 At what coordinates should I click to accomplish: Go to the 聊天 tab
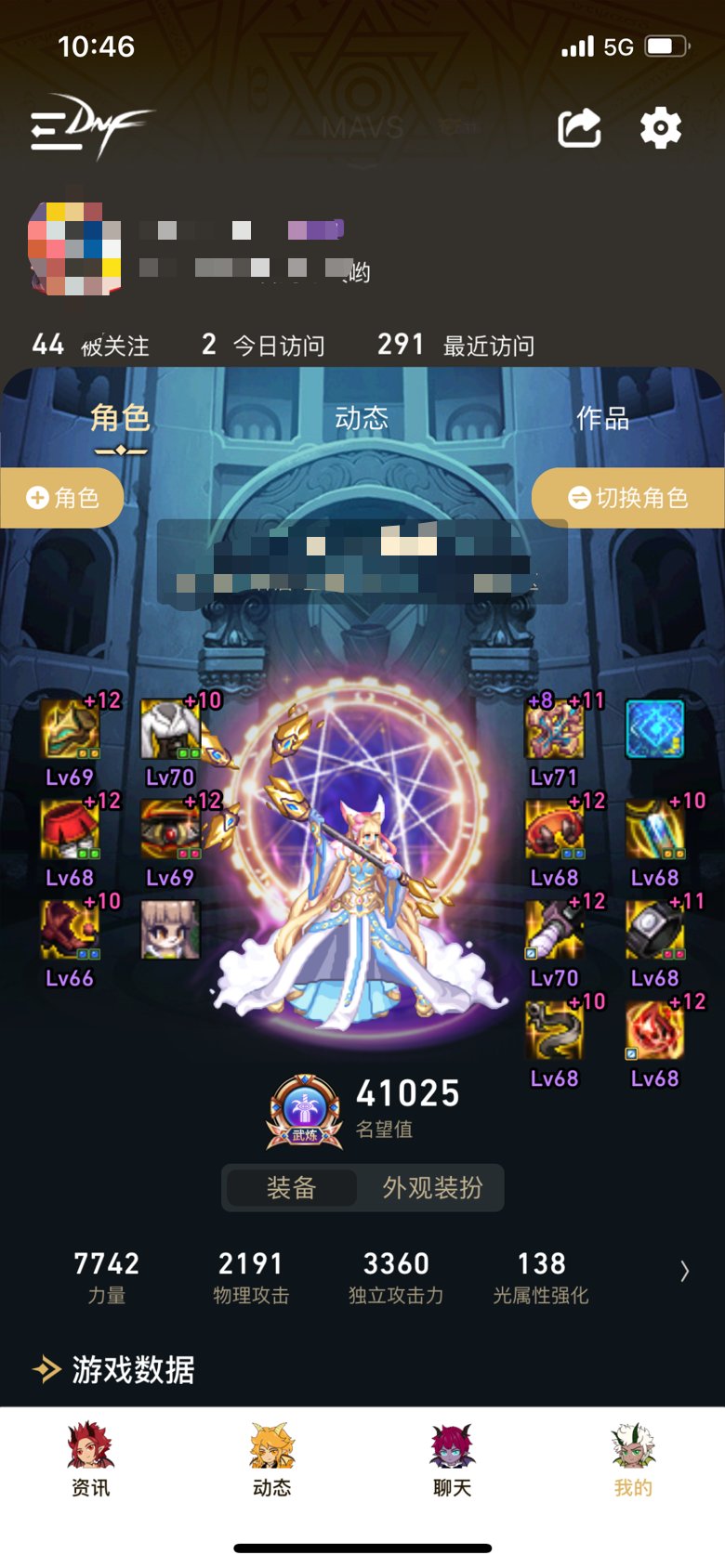tap(453, 1459)
